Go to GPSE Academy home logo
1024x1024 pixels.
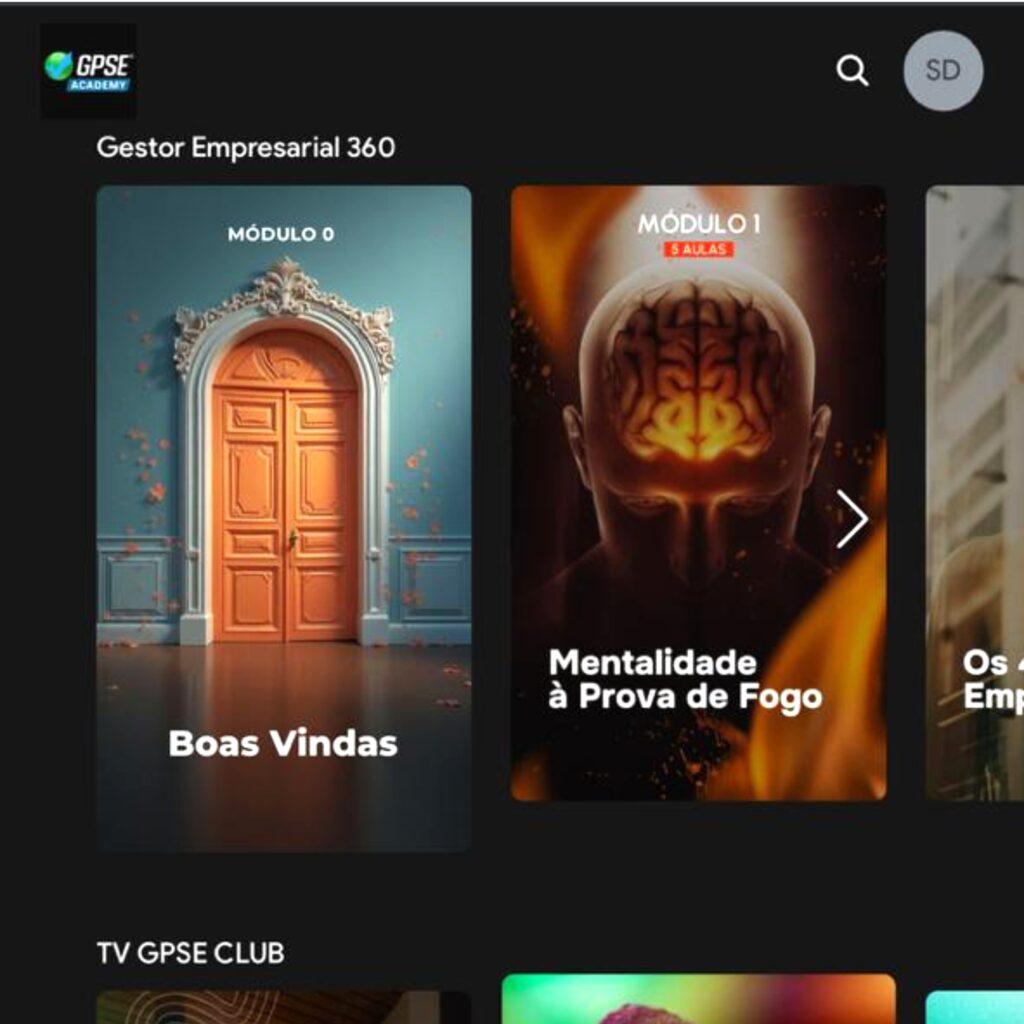click(88, 71)
